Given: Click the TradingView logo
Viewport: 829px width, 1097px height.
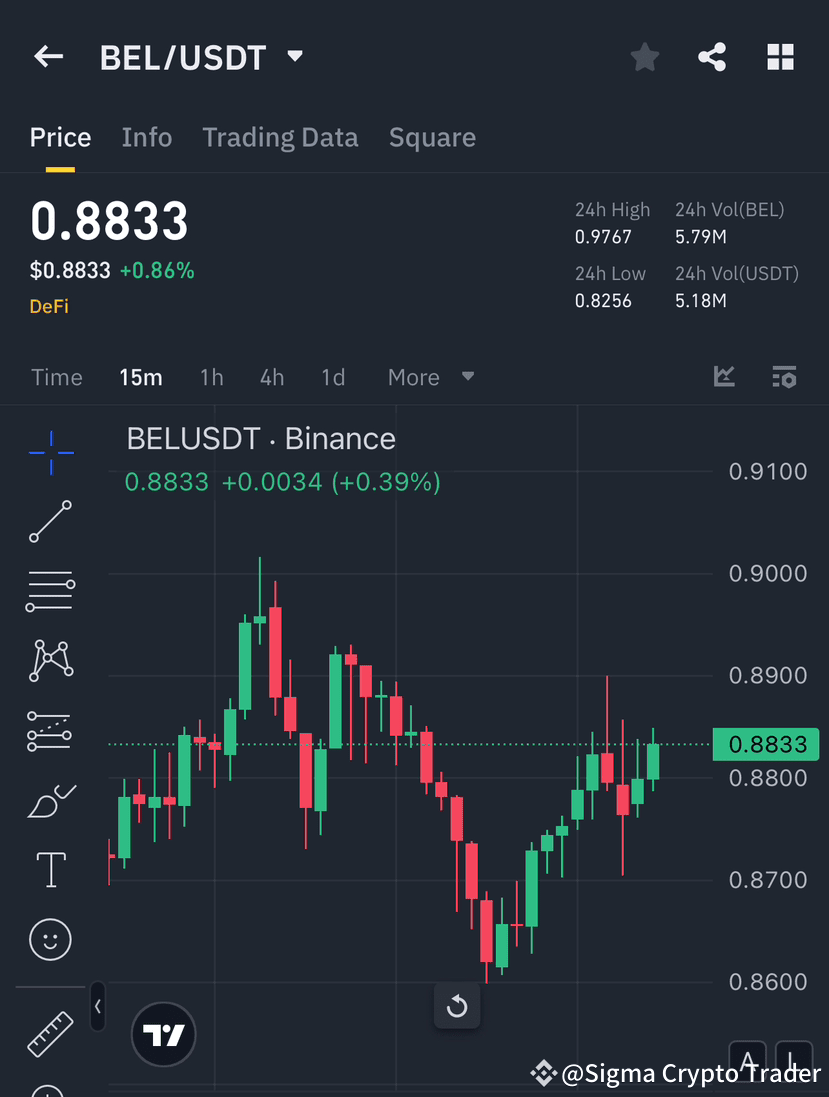Looking at the screenshot, I should tap(162, 1034).
